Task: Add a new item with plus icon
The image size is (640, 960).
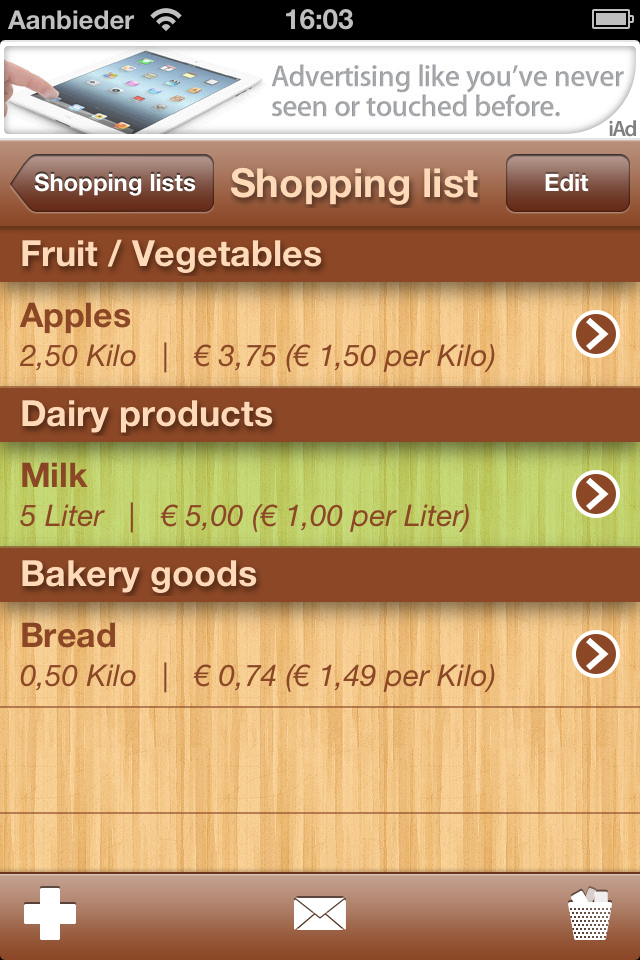Action: tap(50, 914)
